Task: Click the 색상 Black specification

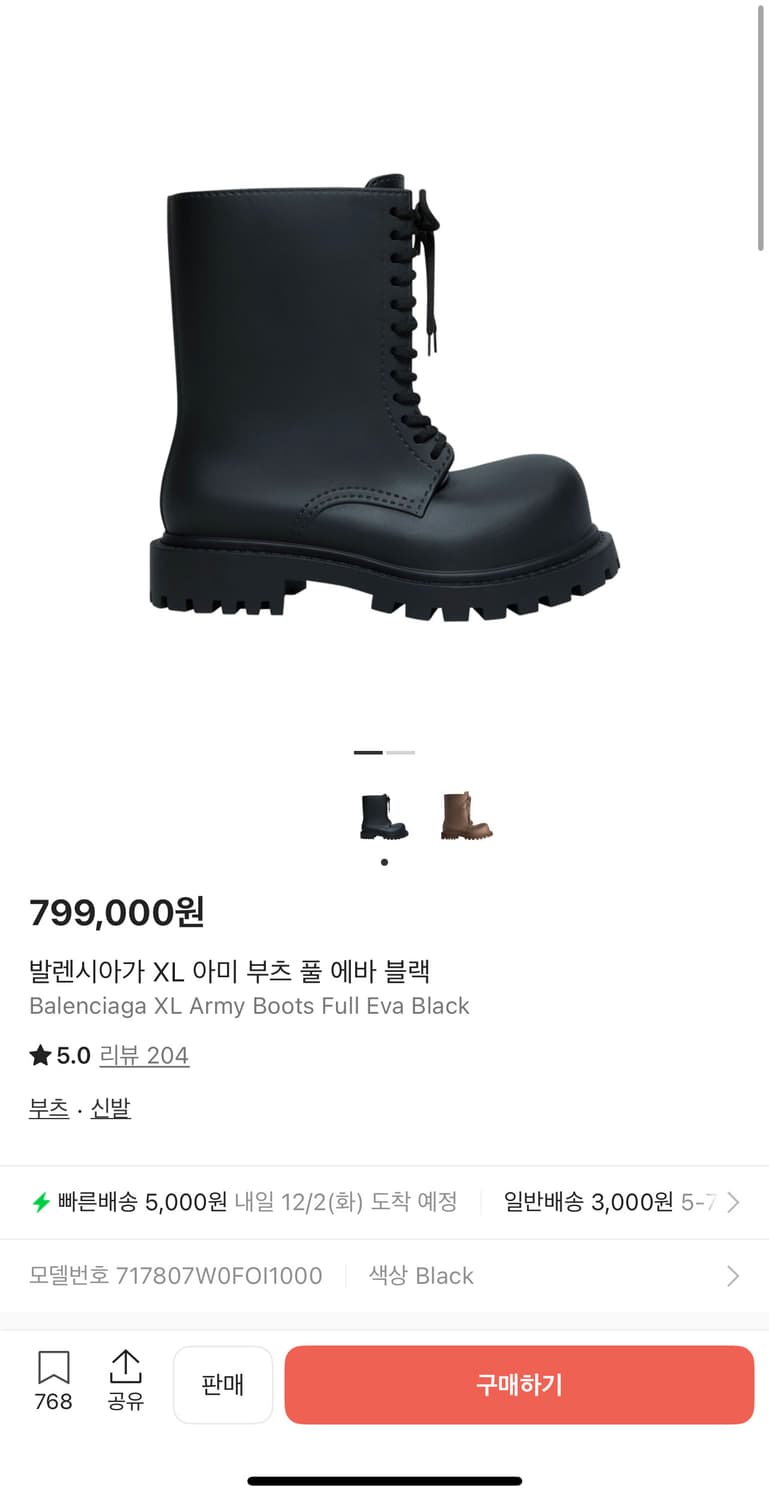Action: click(420, 1275)
